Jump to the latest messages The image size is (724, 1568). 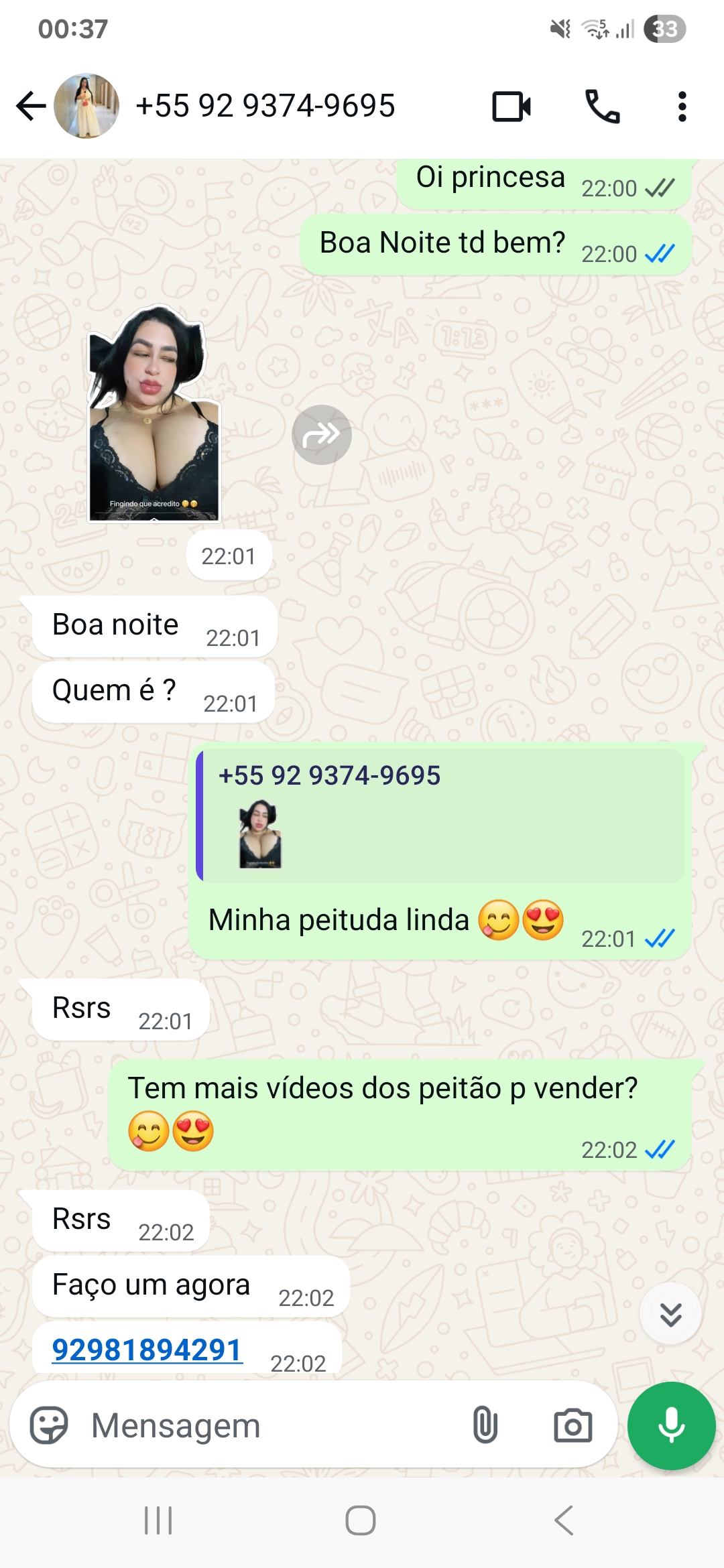pyautogui.click(x=670, y=1314)
